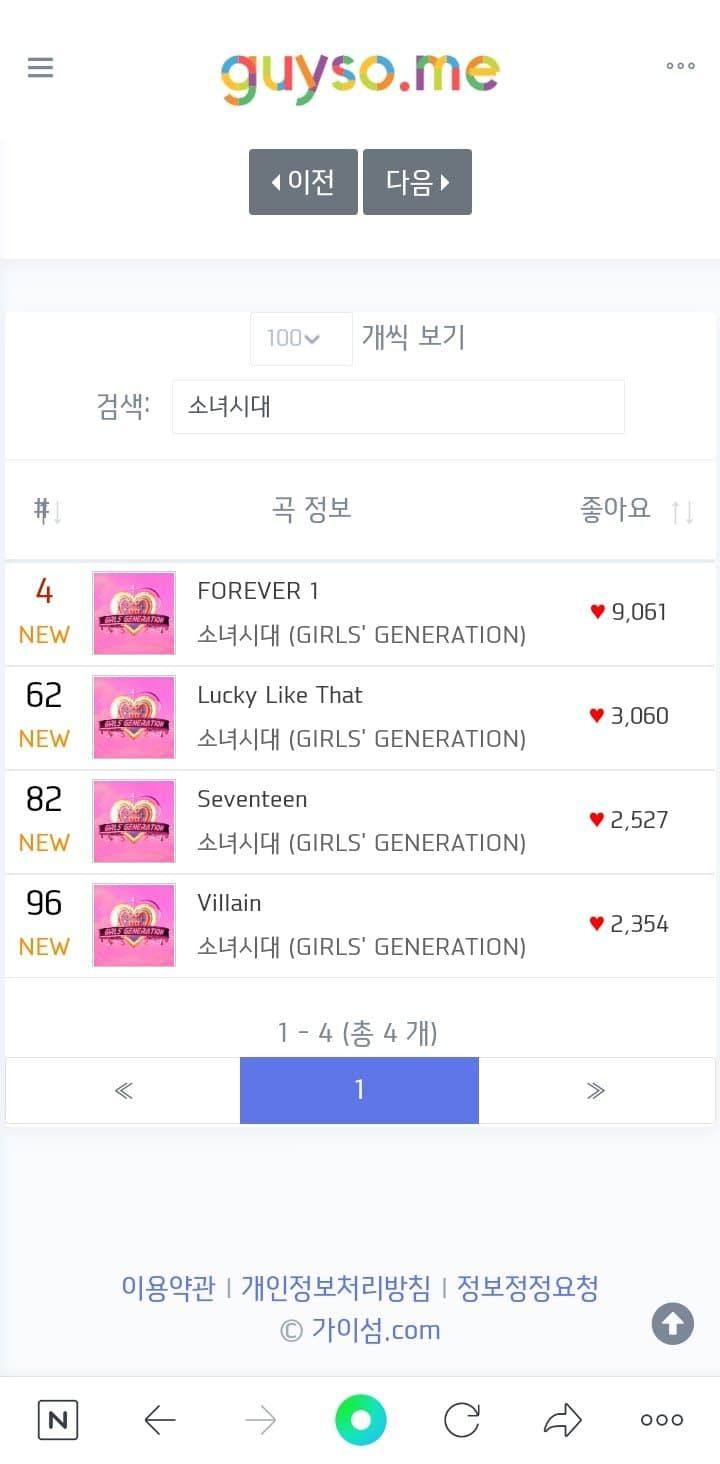This screenshot has width=720, height=1464.
Task: Open the Lucky Like That song row
Action: 360,718
